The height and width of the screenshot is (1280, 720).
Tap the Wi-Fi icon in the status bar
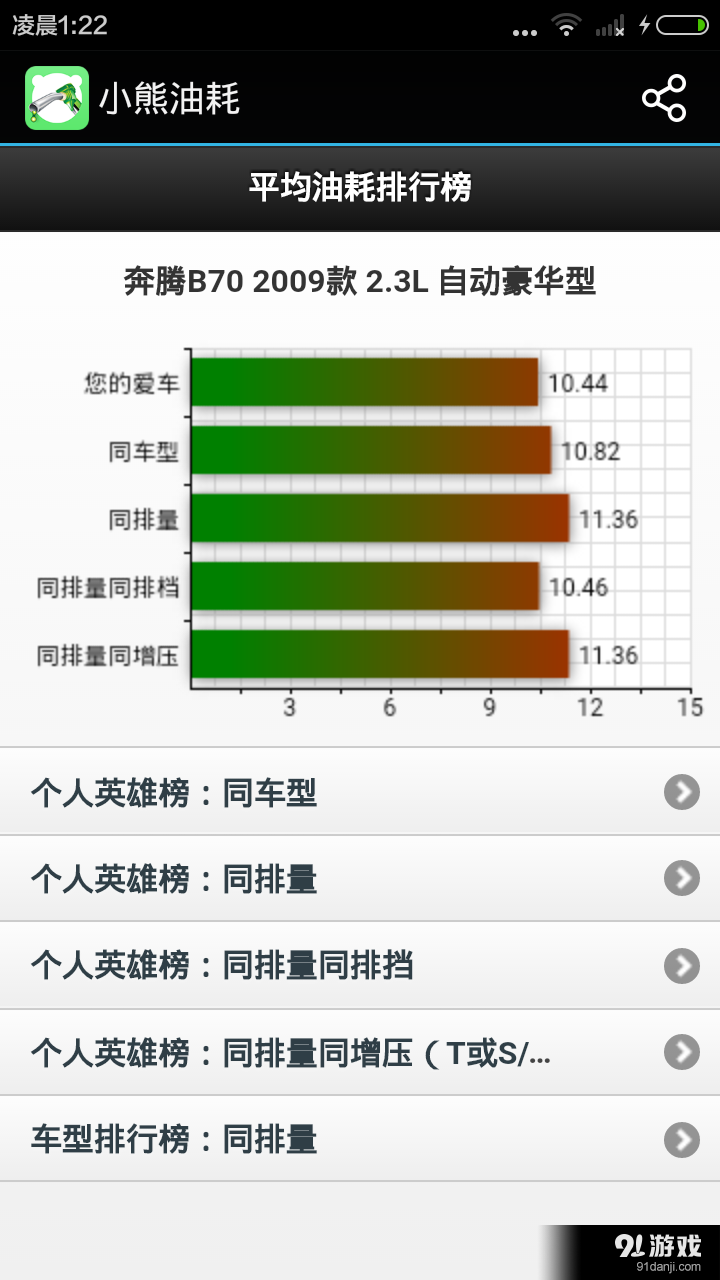point(566,26)
